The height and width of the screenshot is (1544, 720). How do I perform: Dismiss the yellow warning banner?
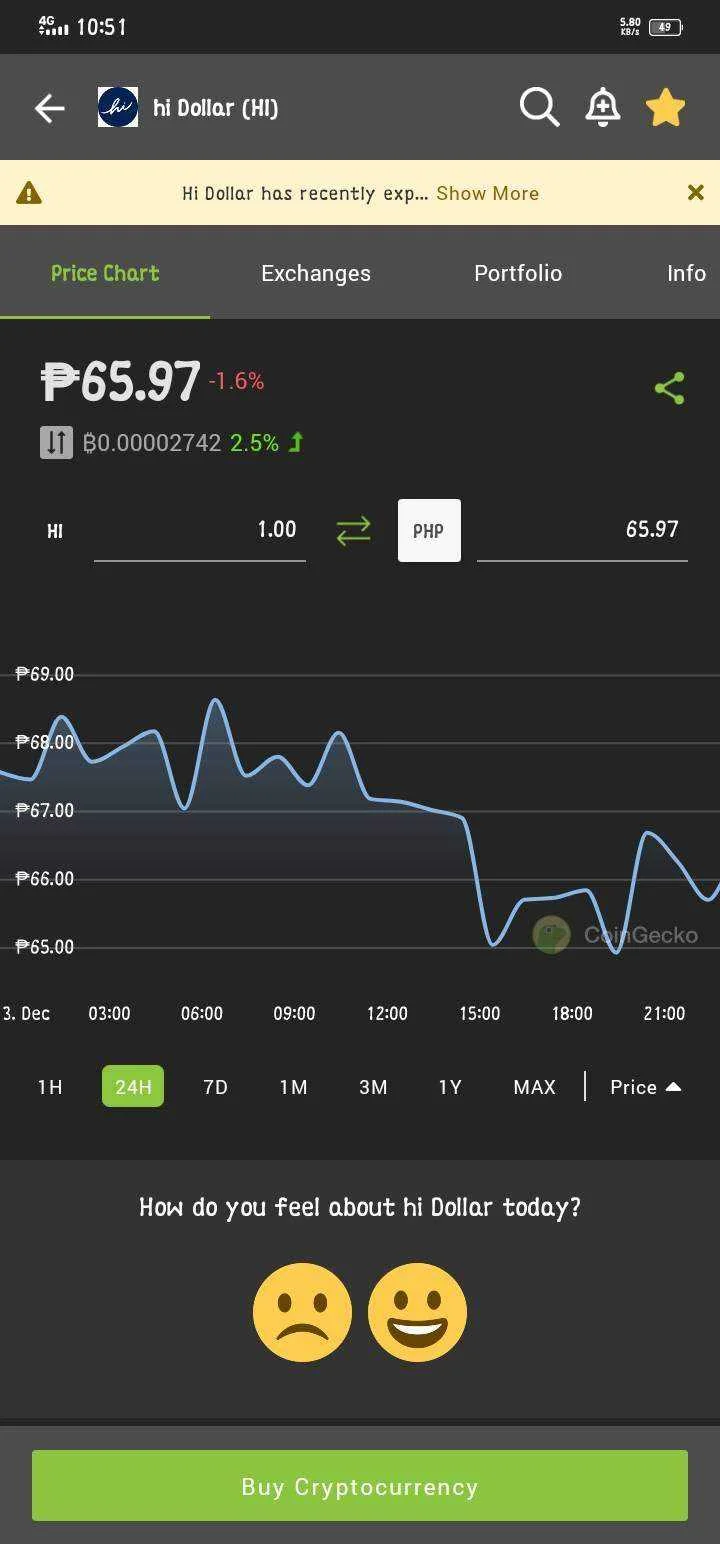click(x=695, y=192)
